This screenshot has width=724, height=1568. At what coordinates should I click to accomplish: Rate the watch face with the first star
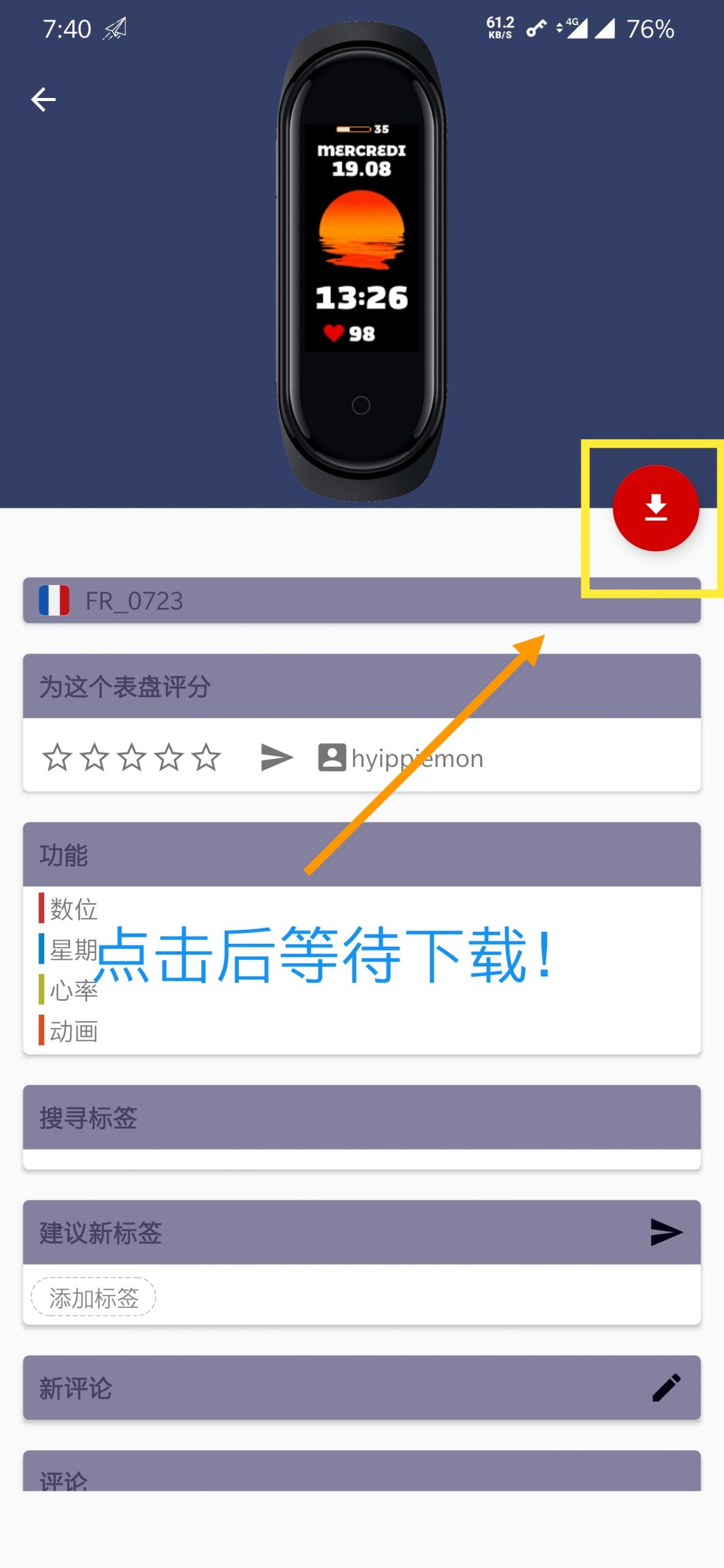[x=57, y=758]
